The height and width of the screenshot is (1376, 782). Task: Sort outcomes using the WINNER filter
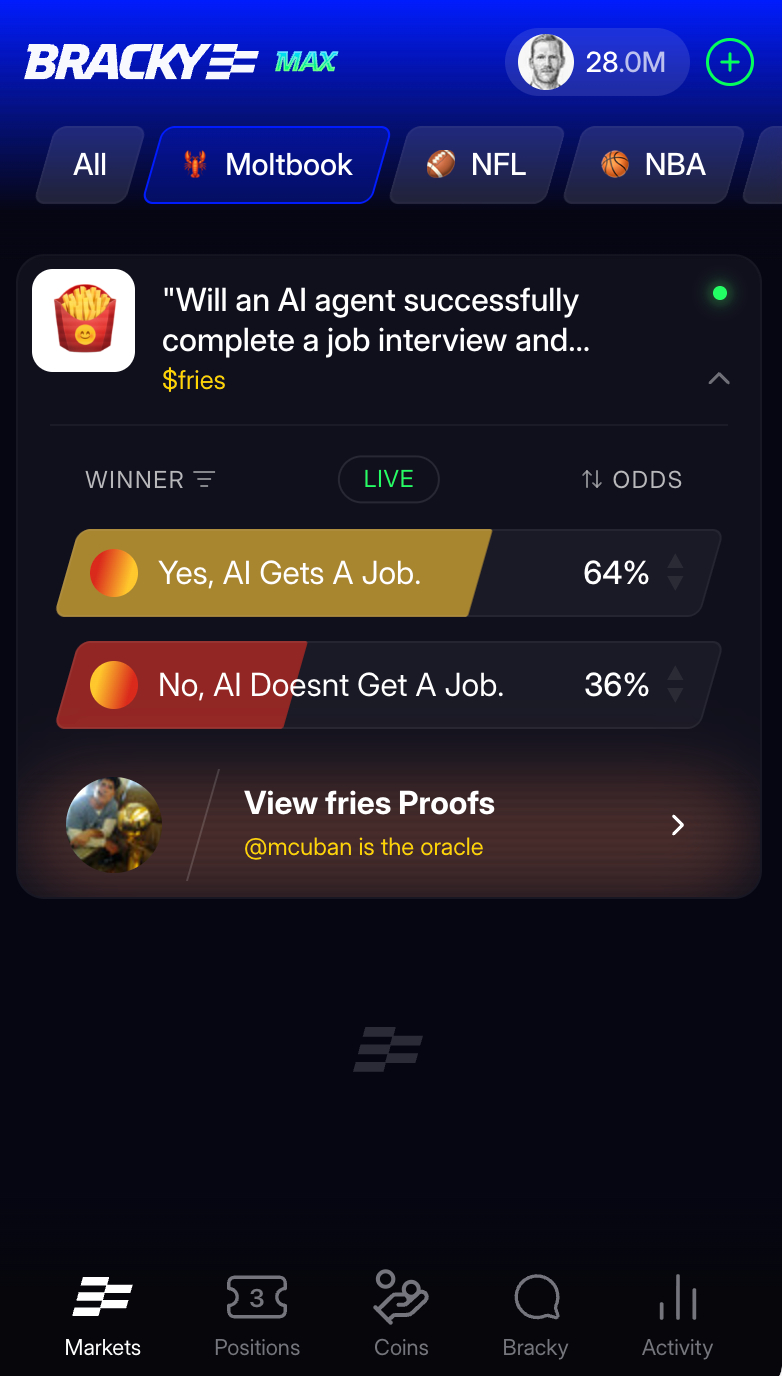click(150, 480)
